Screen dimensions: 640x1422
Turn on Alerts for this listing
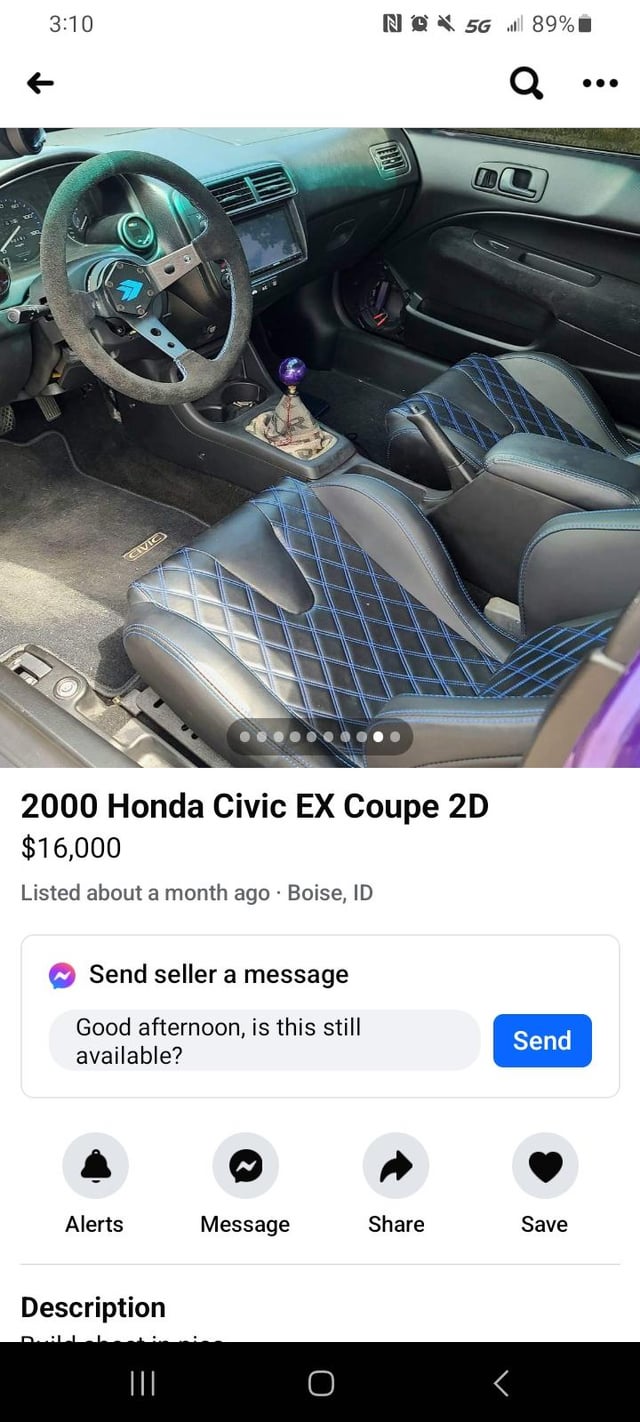click(95, 1166)
